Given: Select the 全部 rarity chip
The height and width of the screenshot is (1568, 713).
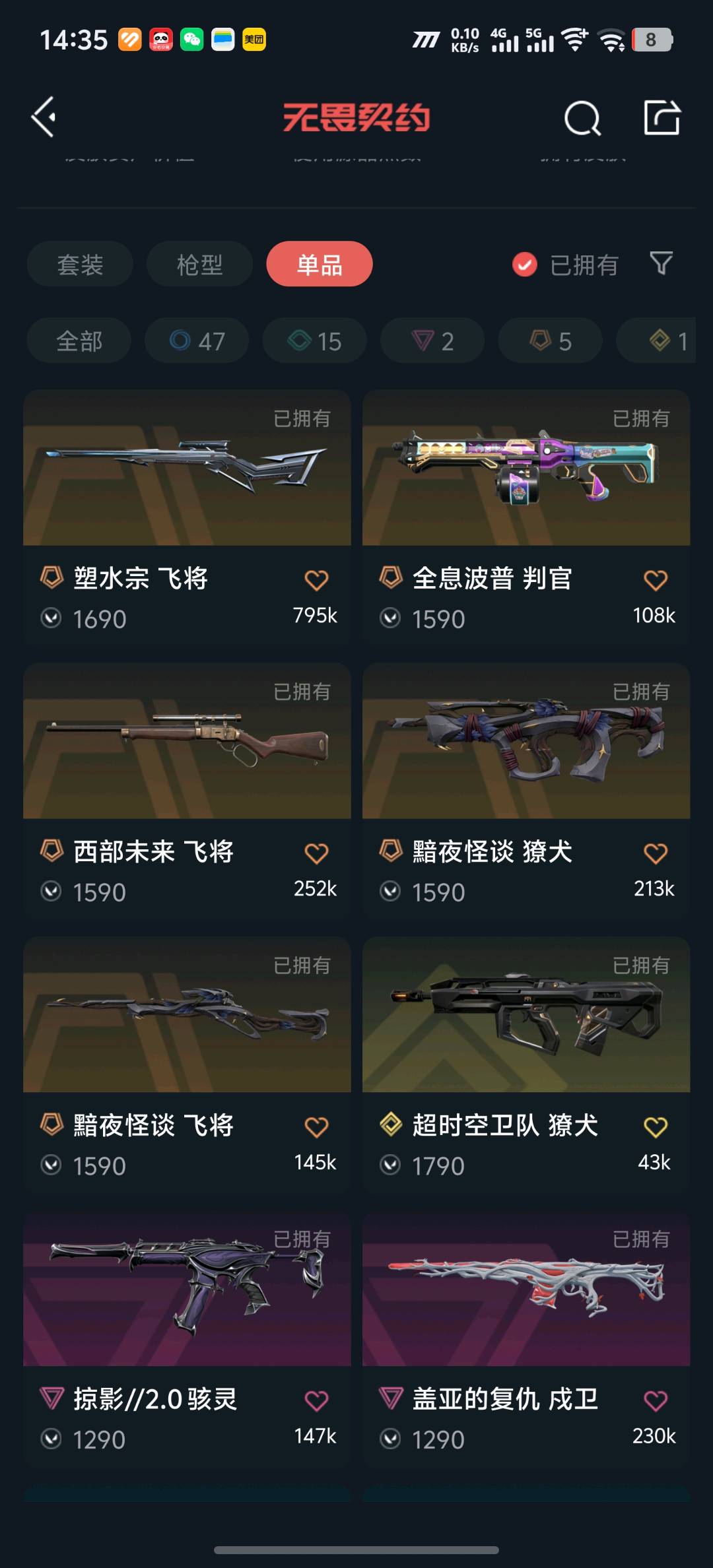Looking at the screenshot, I should pyautogui.click(x=79, y=341).
